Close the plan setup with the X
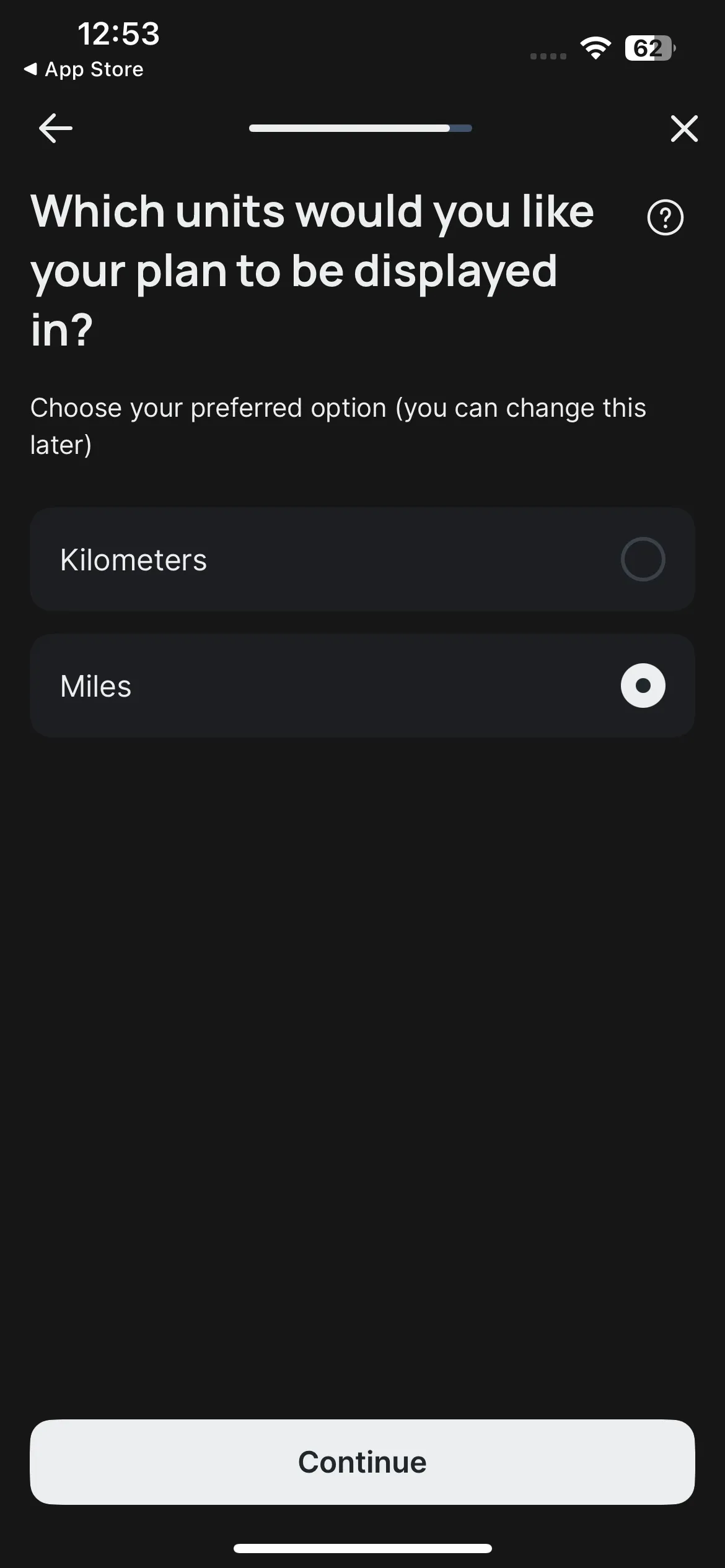725x1568 pixels. 684,128
